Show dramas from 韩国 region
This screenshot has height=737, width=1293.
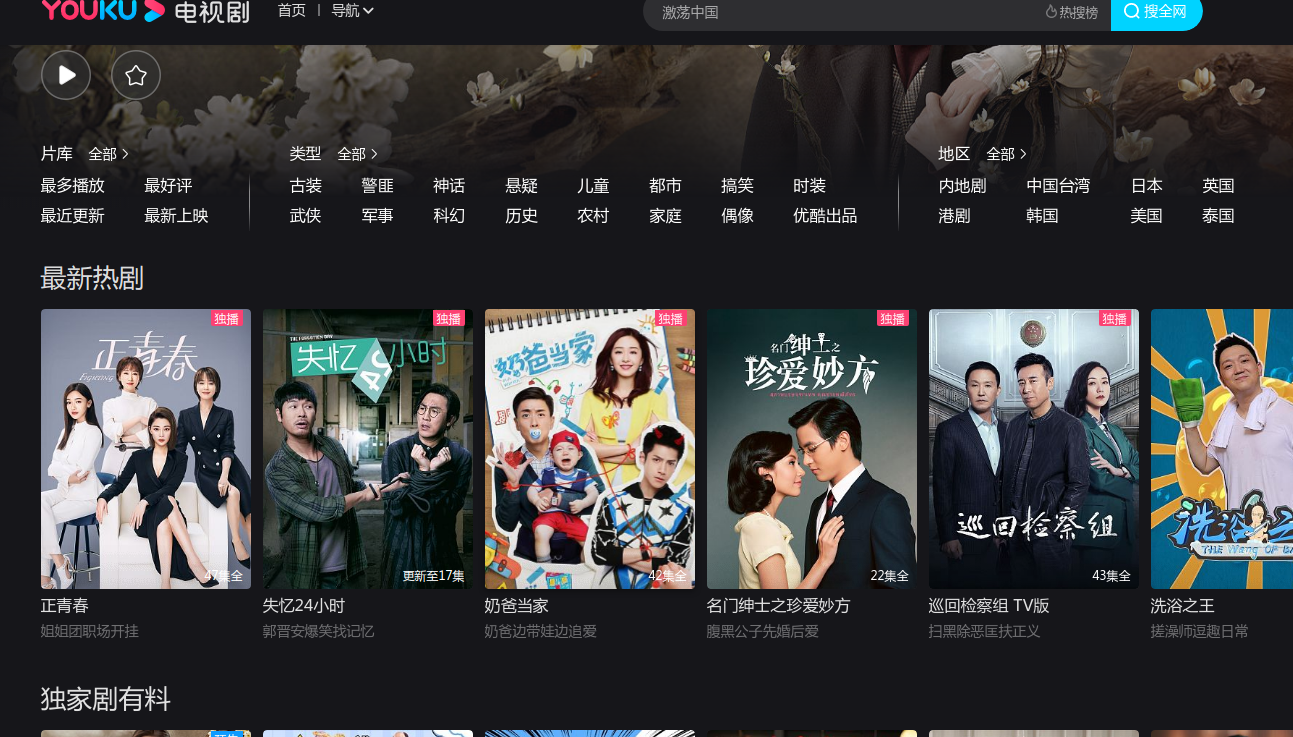point(1042,216)
